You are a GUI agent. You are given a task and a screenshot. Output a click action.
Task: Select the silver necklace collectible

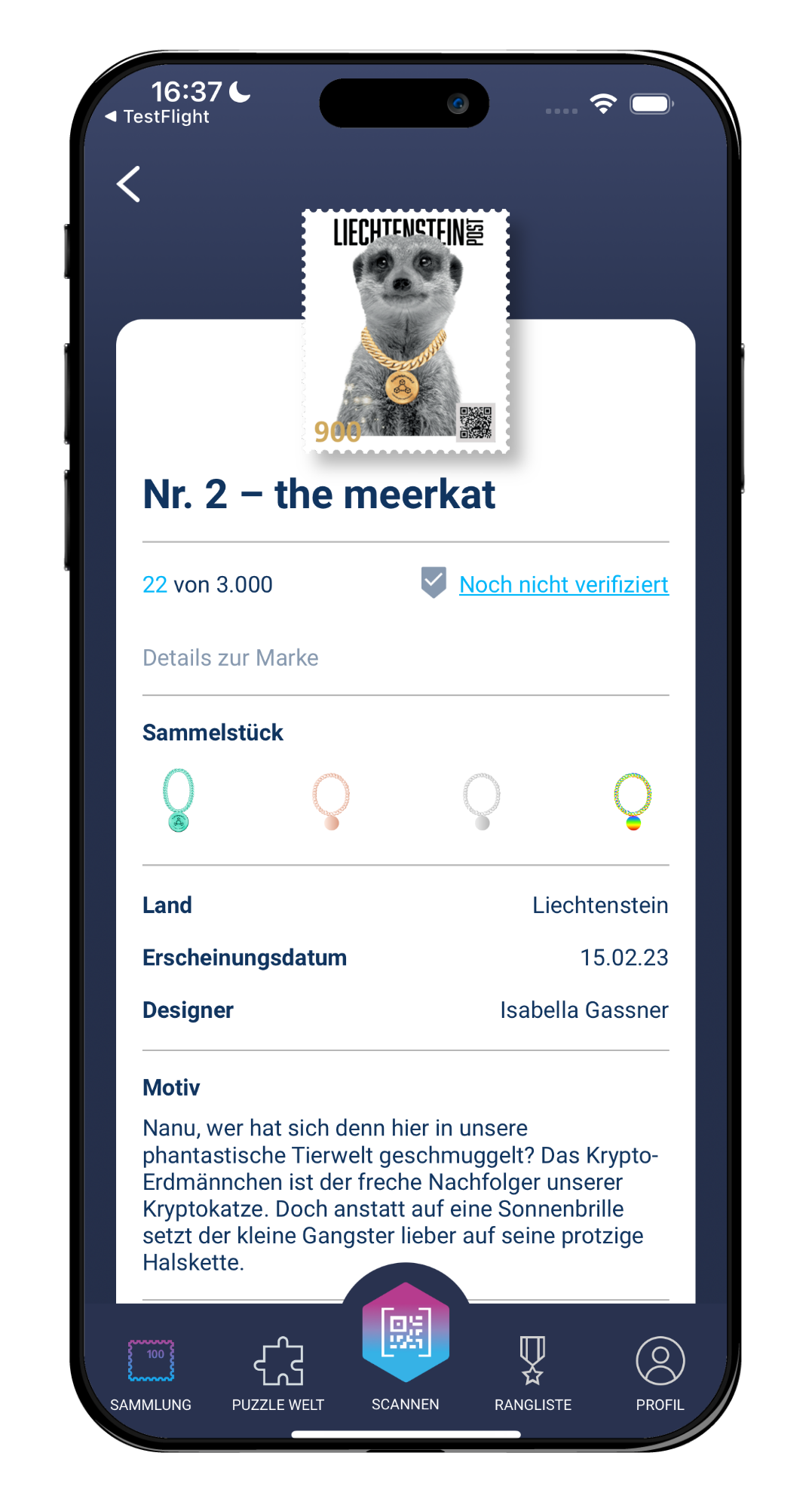(482, 801)
